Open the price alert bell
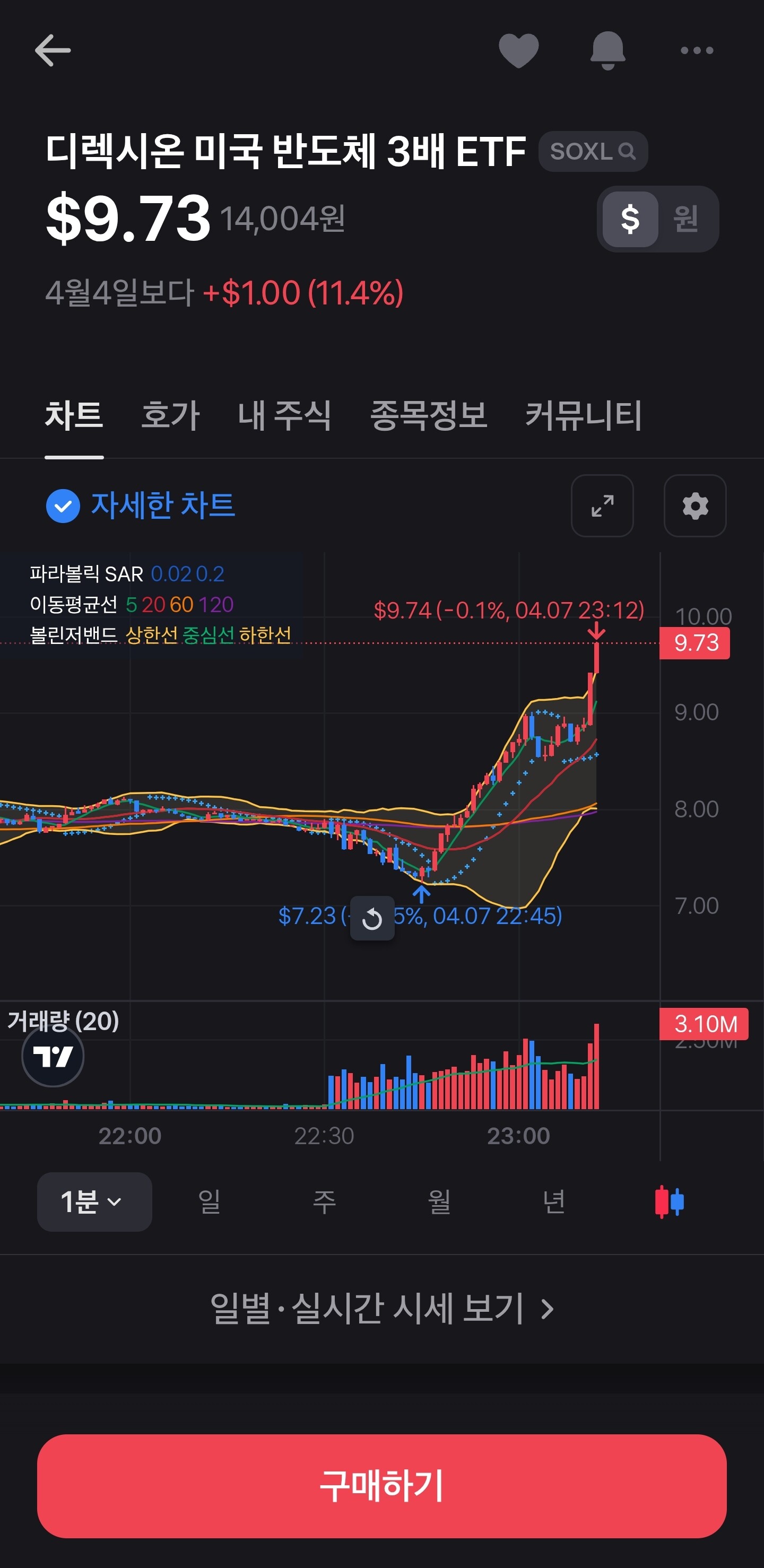The height and width of the screenshot is (1568, 764). 607,50
